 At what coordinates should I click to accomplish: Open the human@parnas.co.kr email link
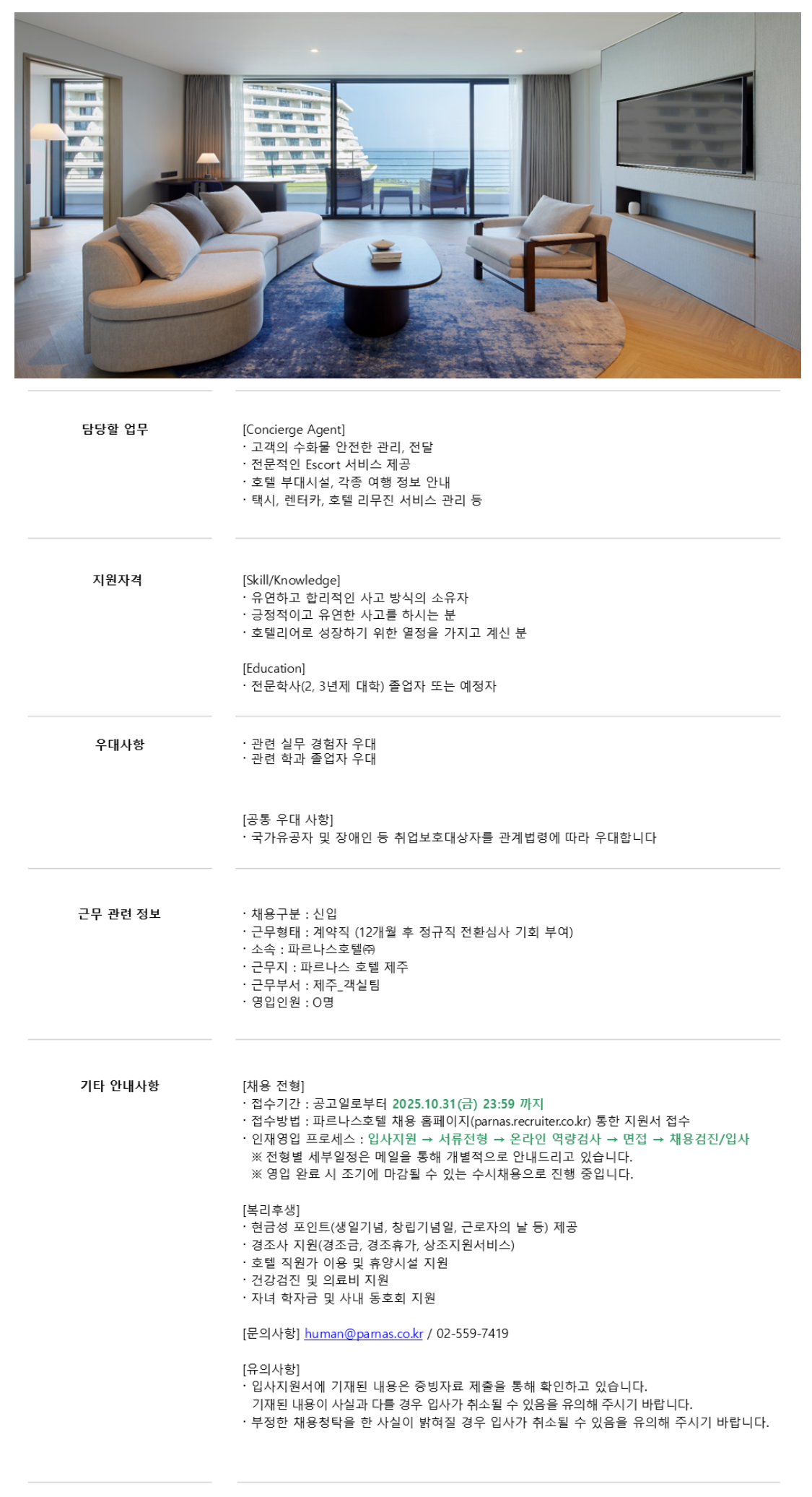pyautogui.click(x=363, y=1333)
